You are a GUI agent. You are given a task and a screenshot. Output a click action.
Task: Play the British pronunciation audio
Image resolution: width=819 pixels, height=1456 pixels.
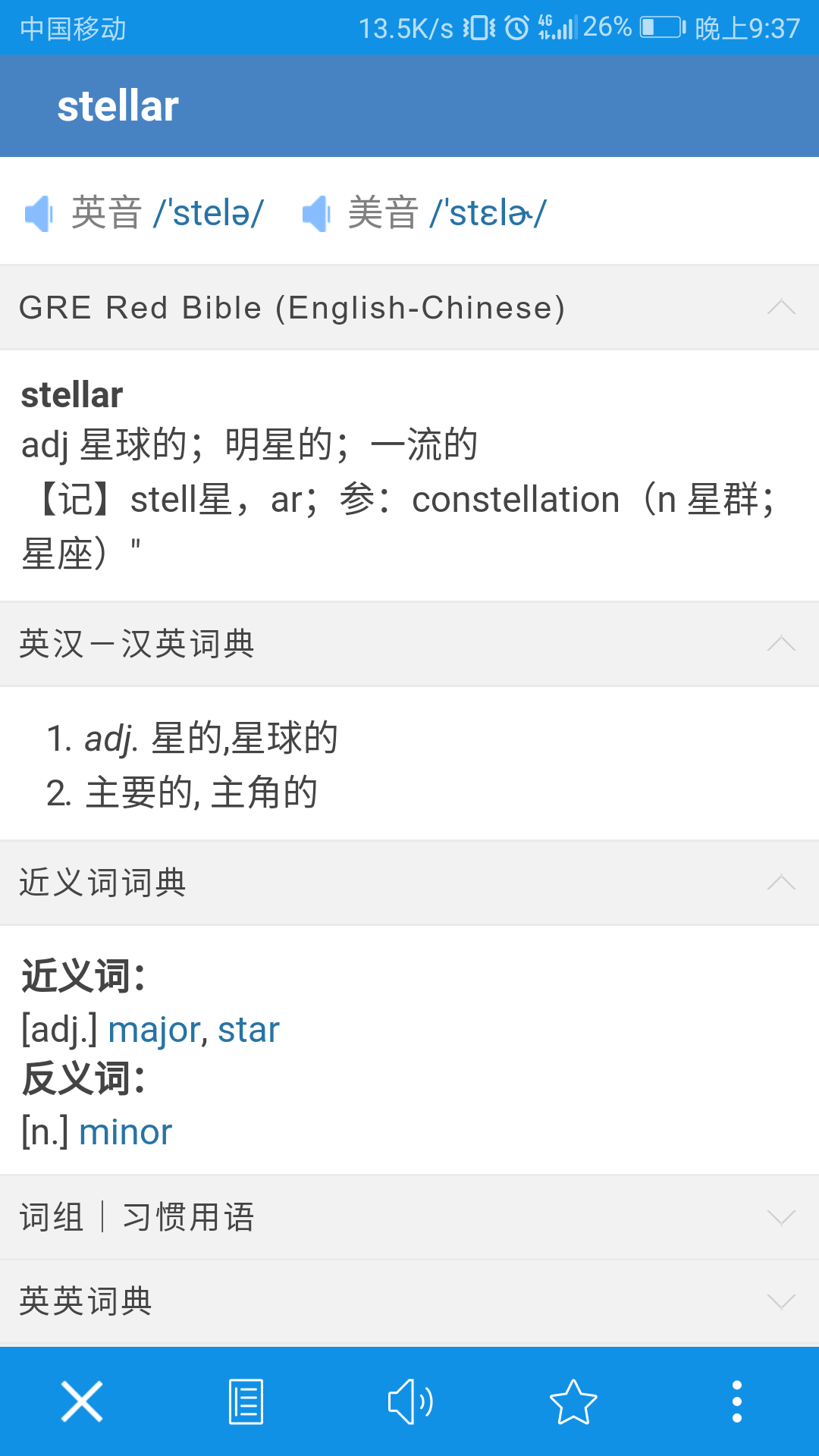click(x=39, y=213)
